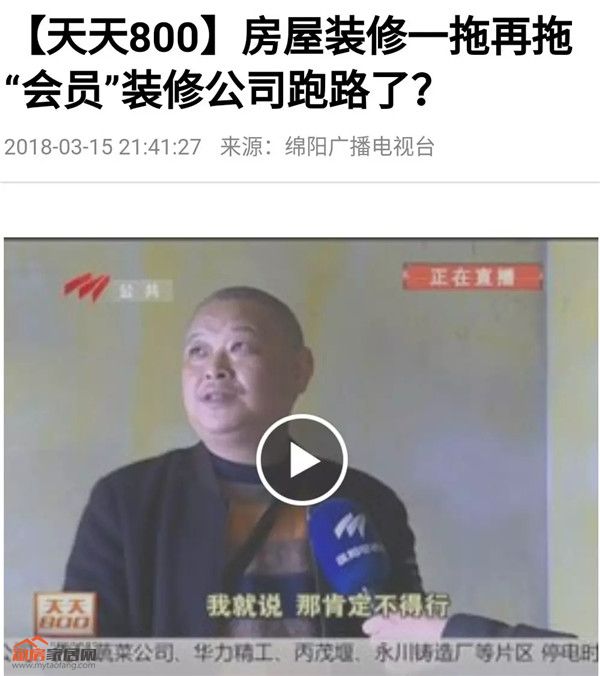The image size is (600, 676).
Task: Play the 天天800 news video
Action: tap(302, 460)
